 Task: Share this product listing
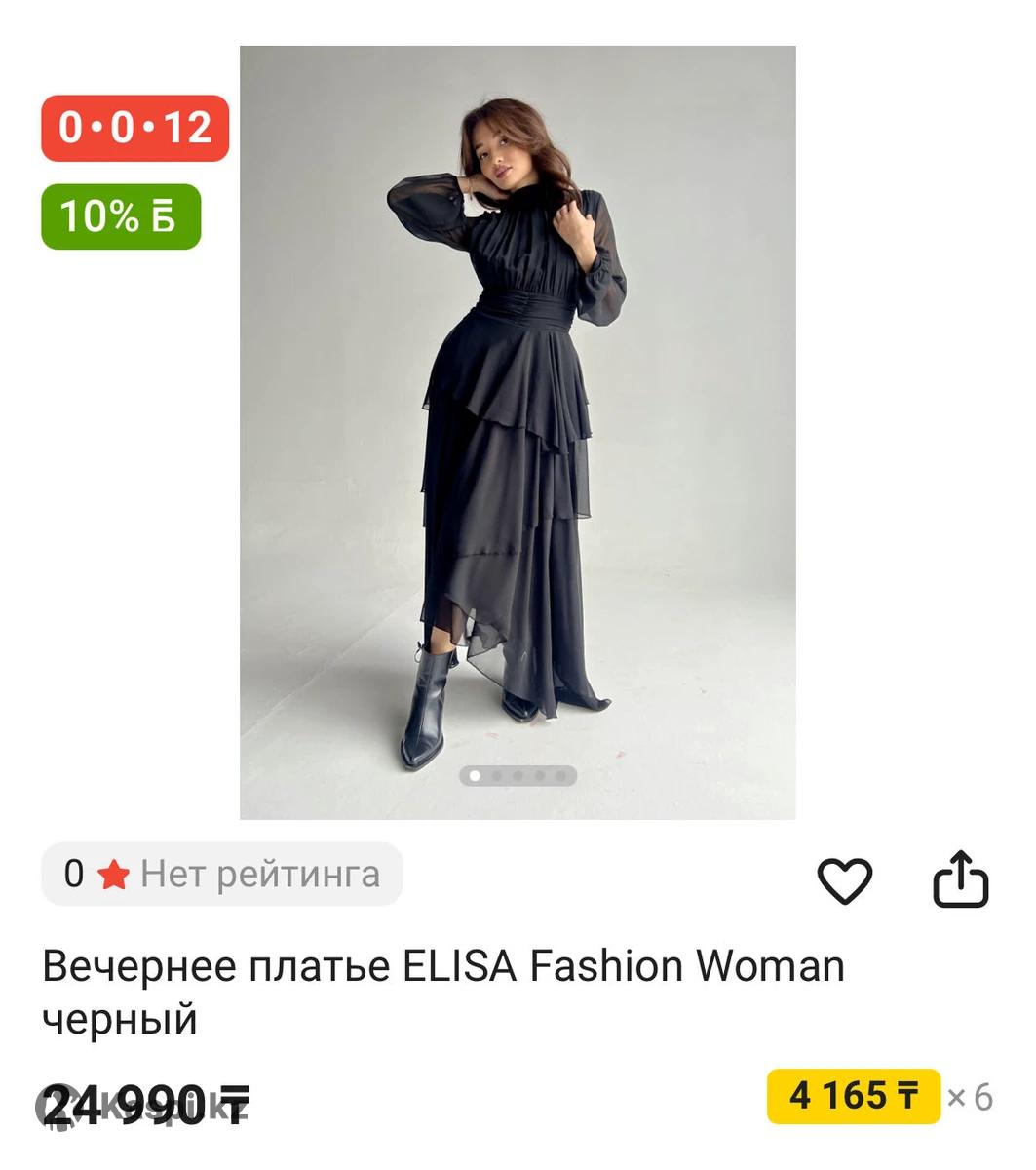click(961, 879)
